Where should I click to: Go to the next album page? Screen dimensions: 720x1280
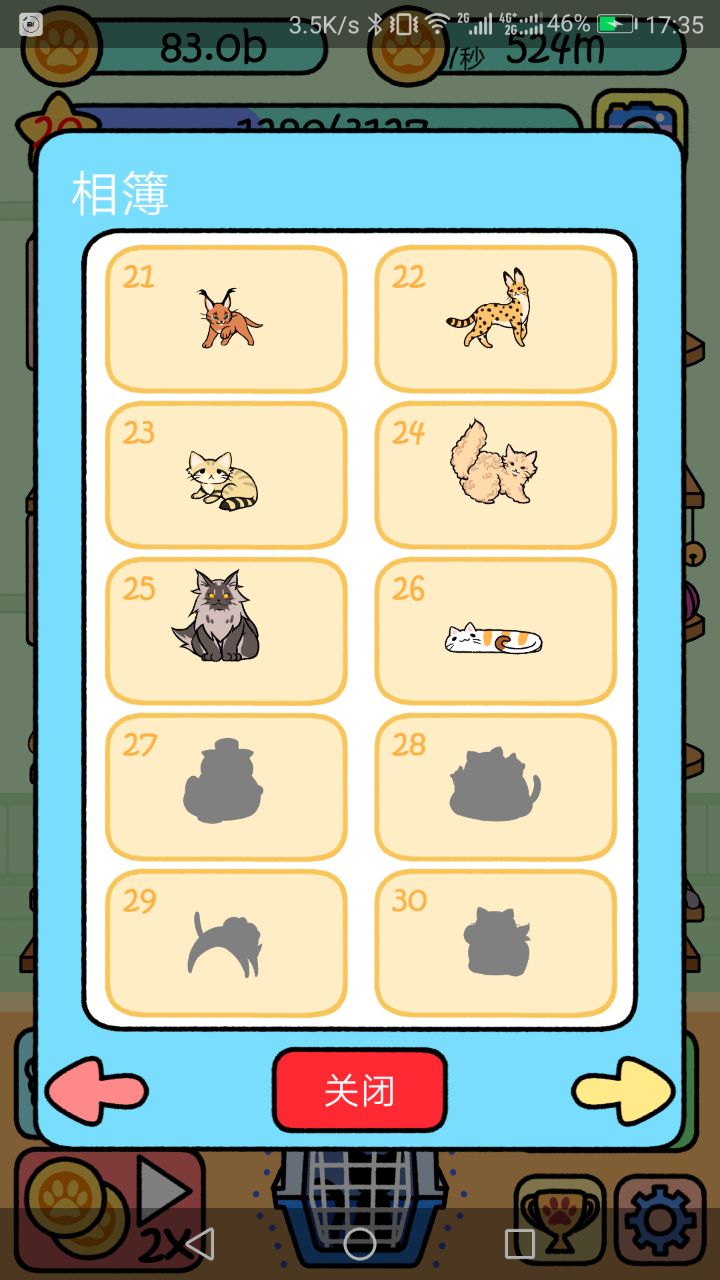(x=623, y=1090)
